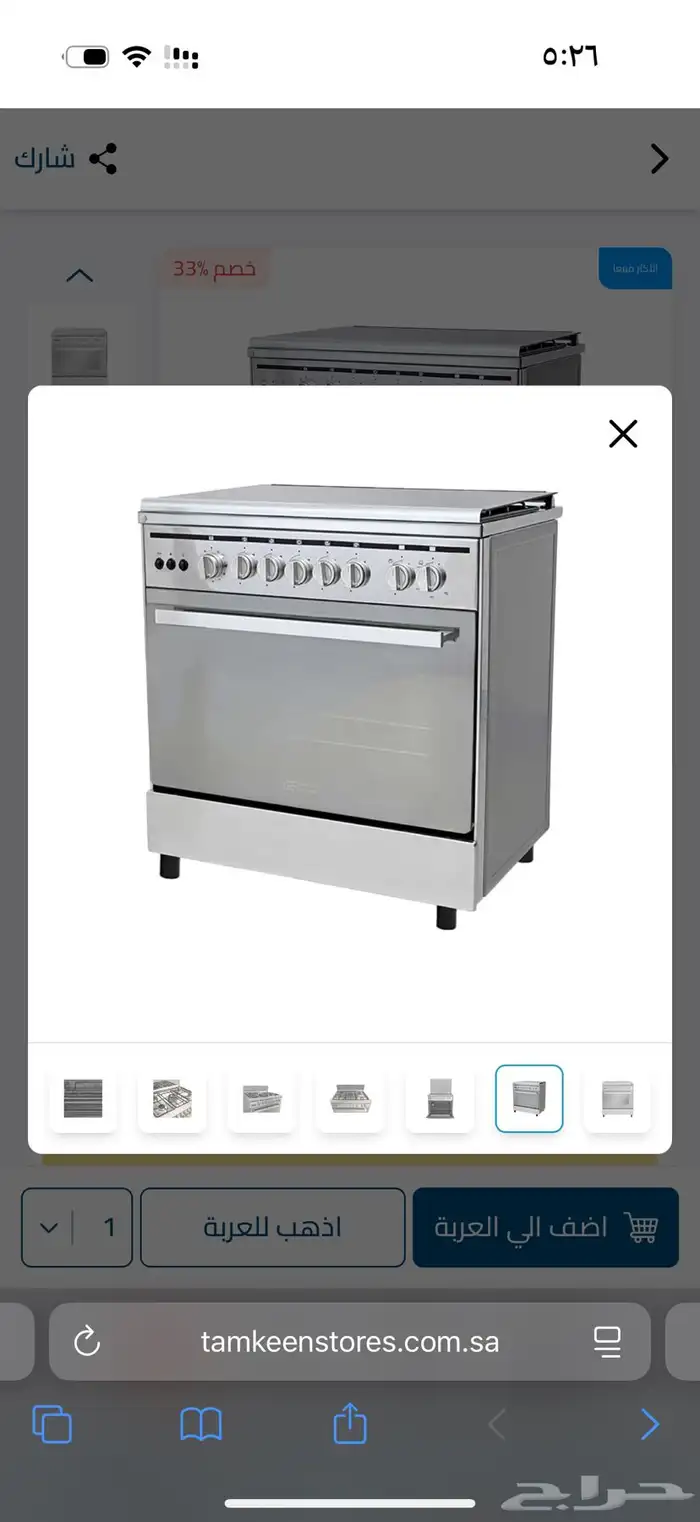This screenshot has height=1522, width=700.
Task: Open Safari page reader menu
Action: coord(607,1341)
